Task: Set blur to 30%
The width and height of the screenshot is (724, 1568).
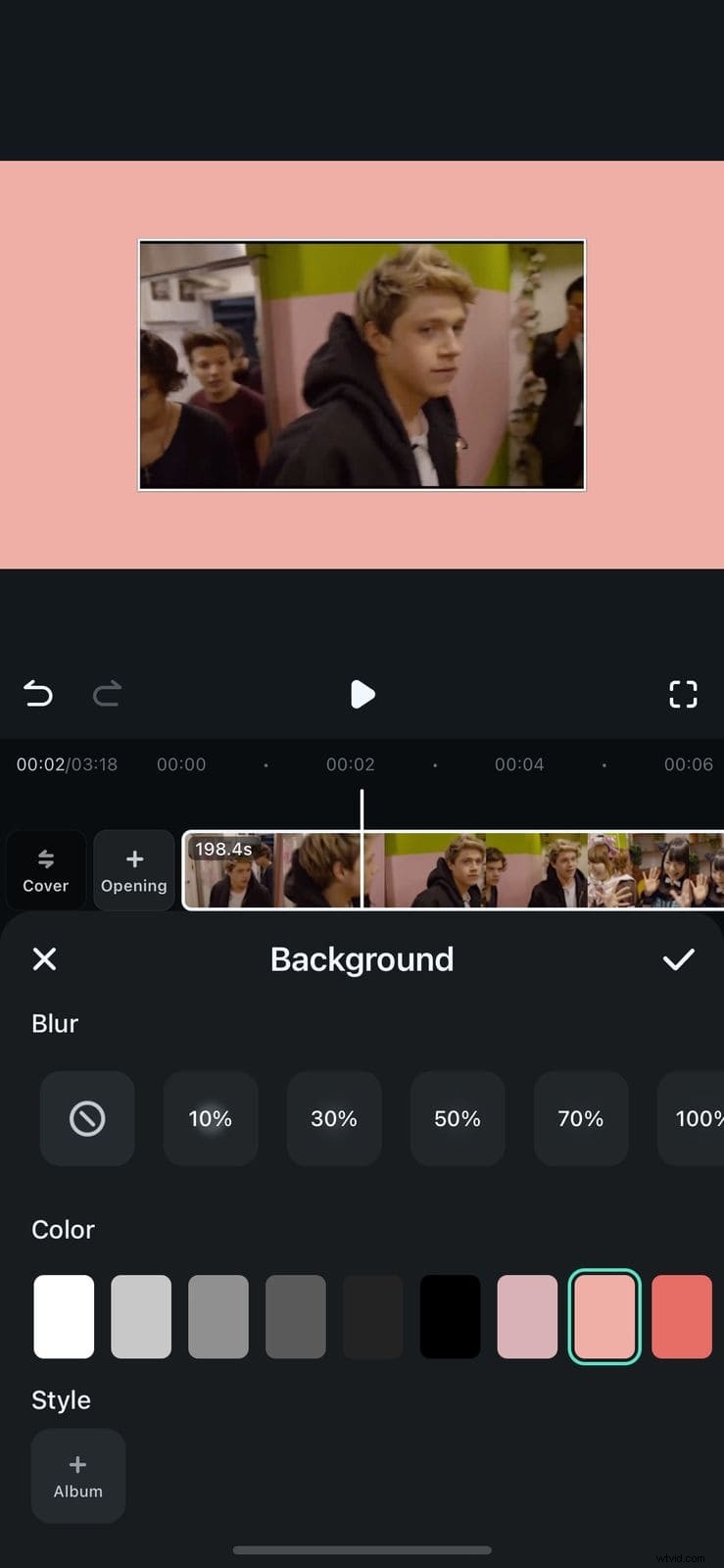Action: click(334, 1118)
